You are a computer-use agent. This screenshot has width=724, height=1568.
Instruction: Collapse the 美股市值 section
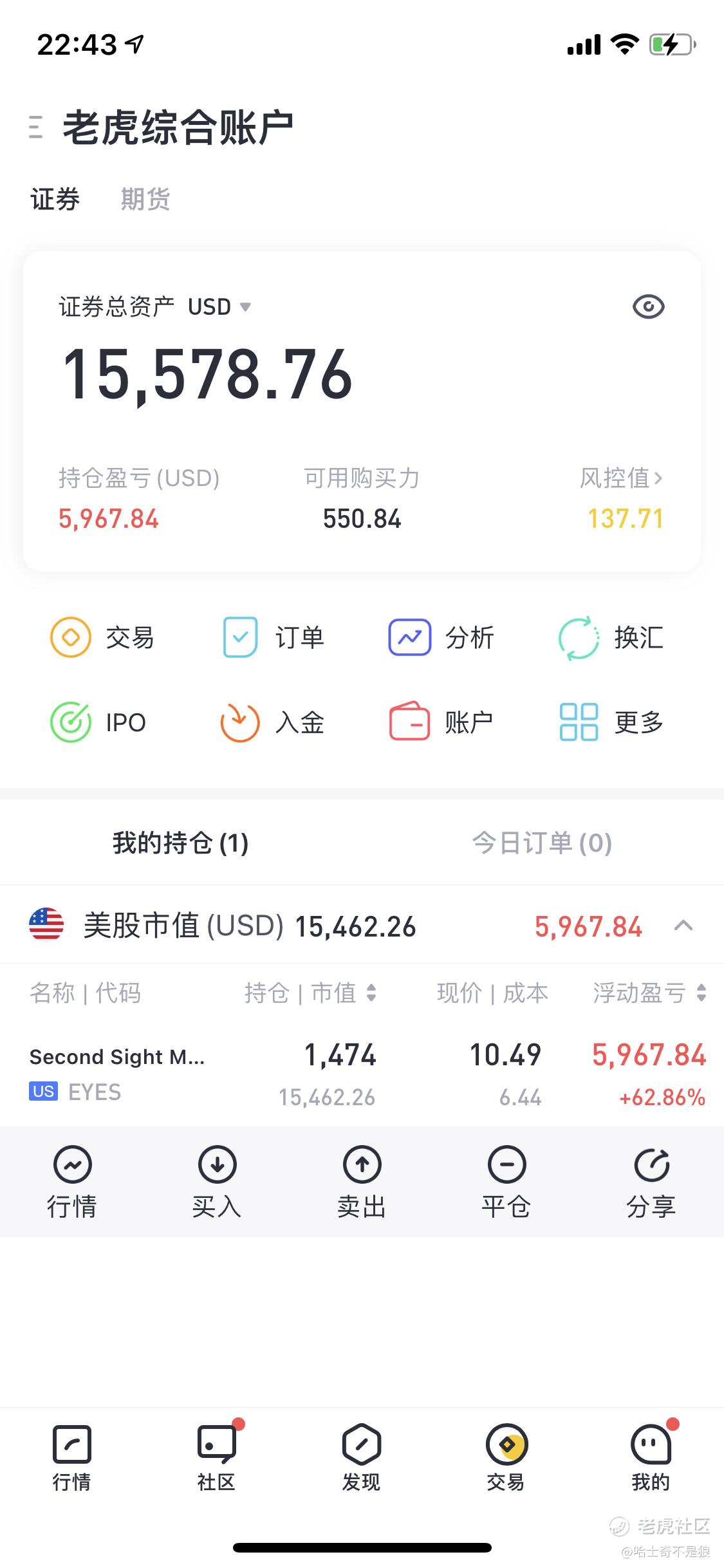683,926
